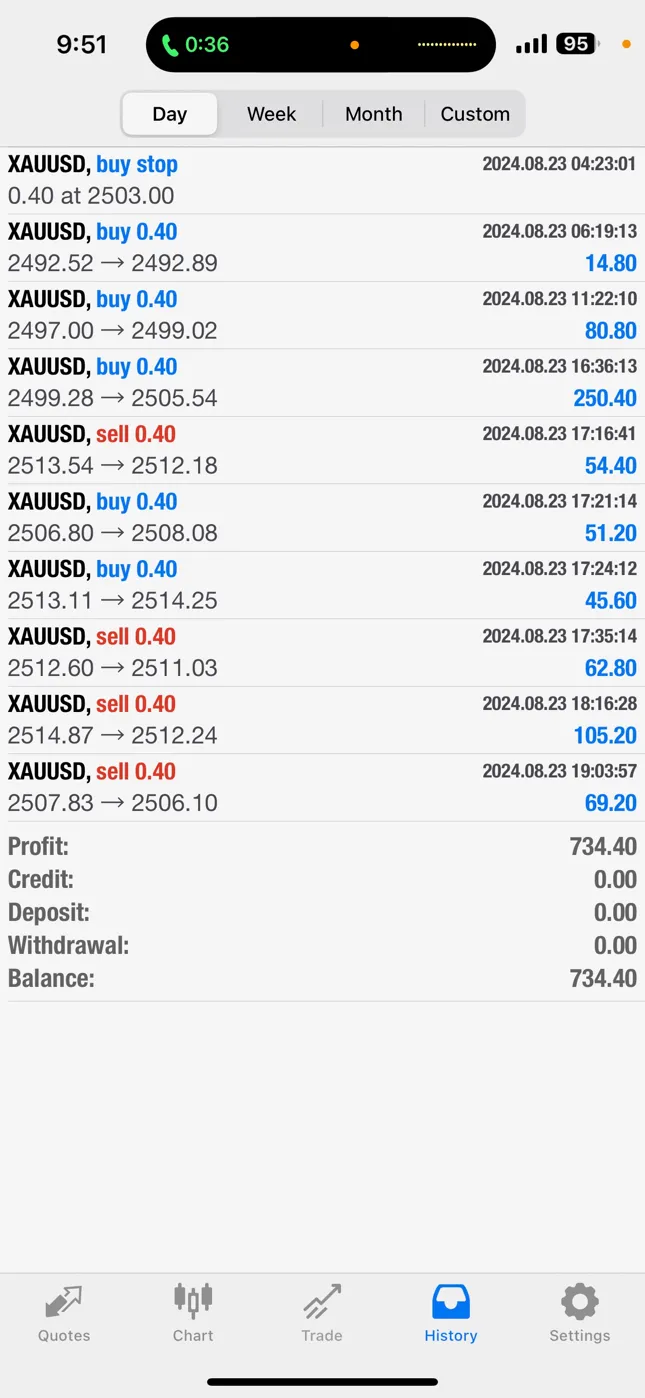645x1398 pixels.
Task: Go to the Chart tab
Action: tap(193, 1314)
